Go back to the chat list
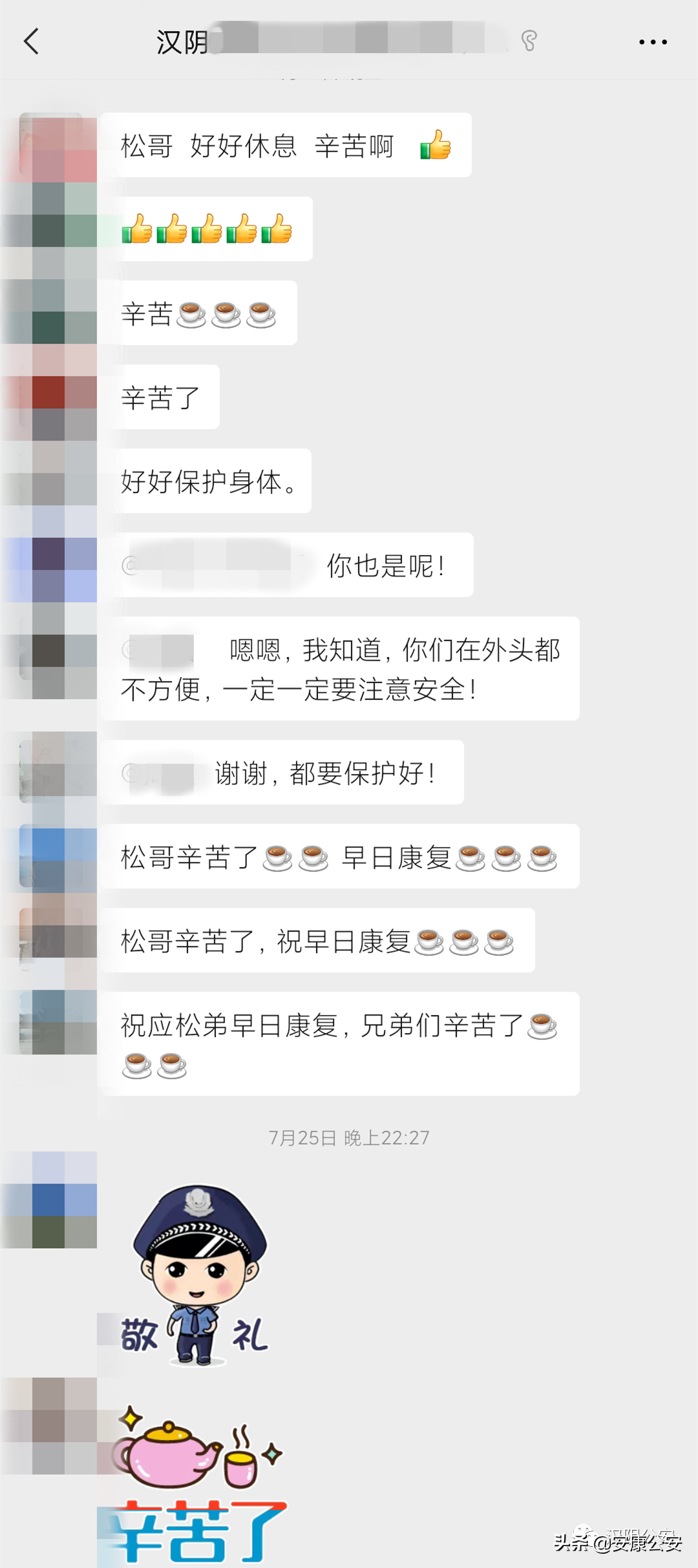The image size is (698, 1568). coord(31,42)
